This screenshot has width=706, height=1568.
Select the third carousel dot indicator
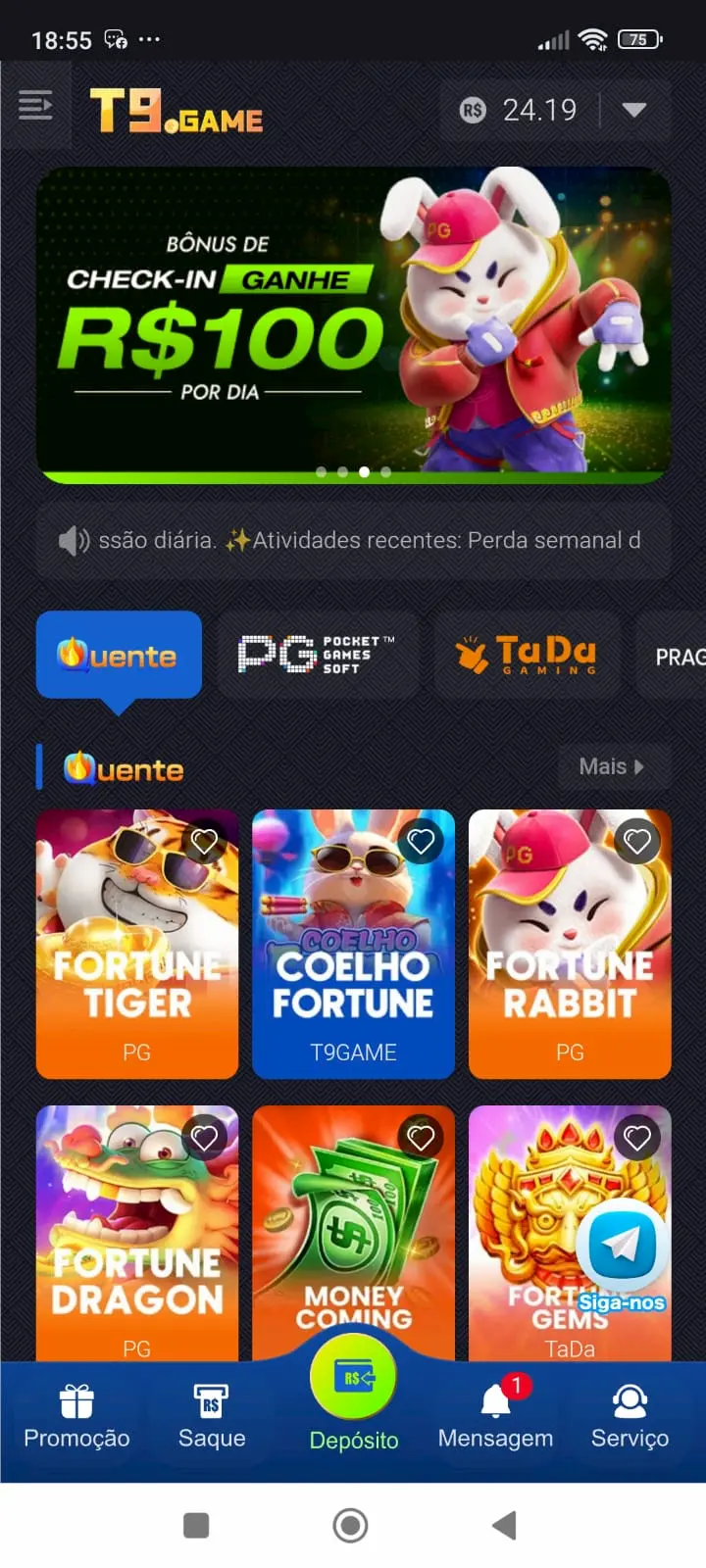click(x=364, y=471)
